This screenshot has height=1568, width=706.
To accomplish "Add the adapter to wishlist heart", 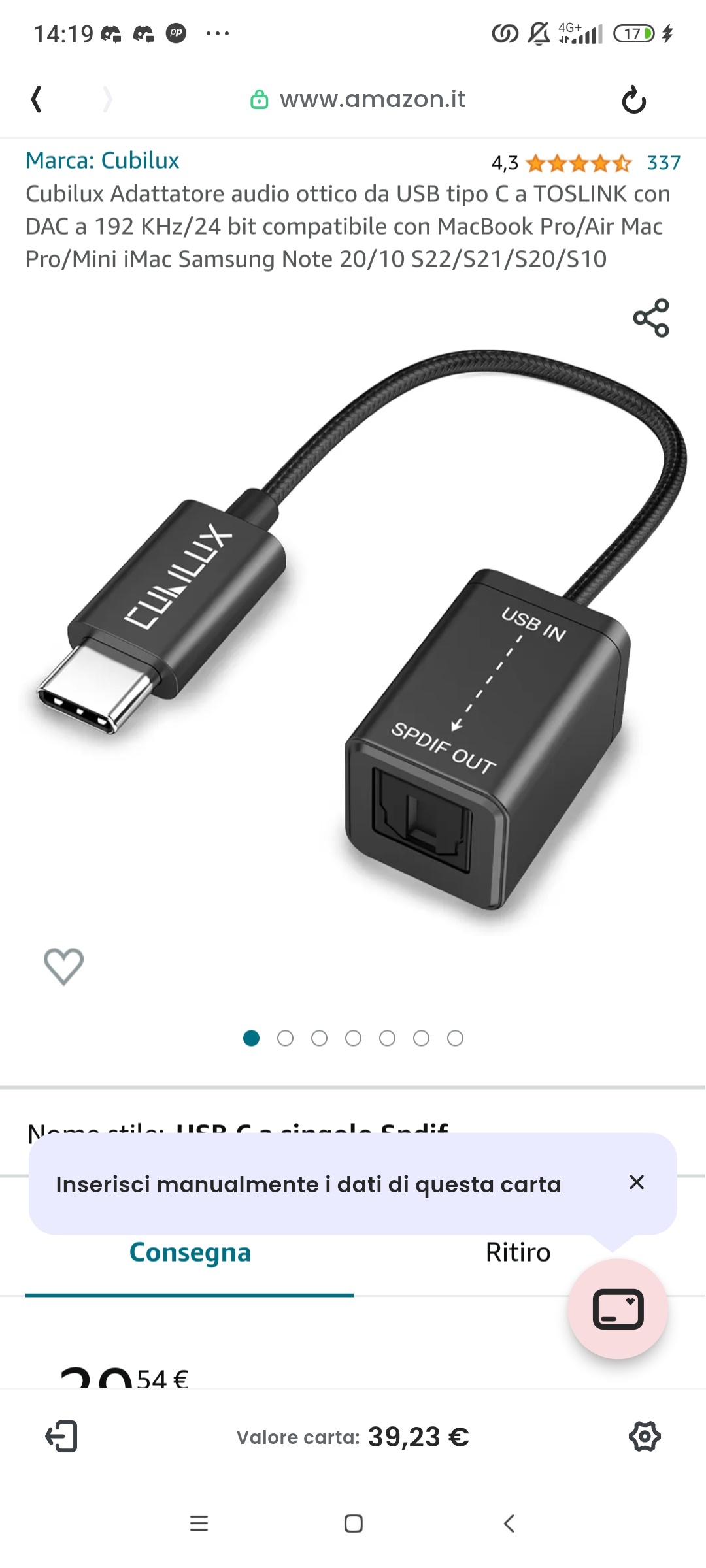I will click(x=63, y=966).
